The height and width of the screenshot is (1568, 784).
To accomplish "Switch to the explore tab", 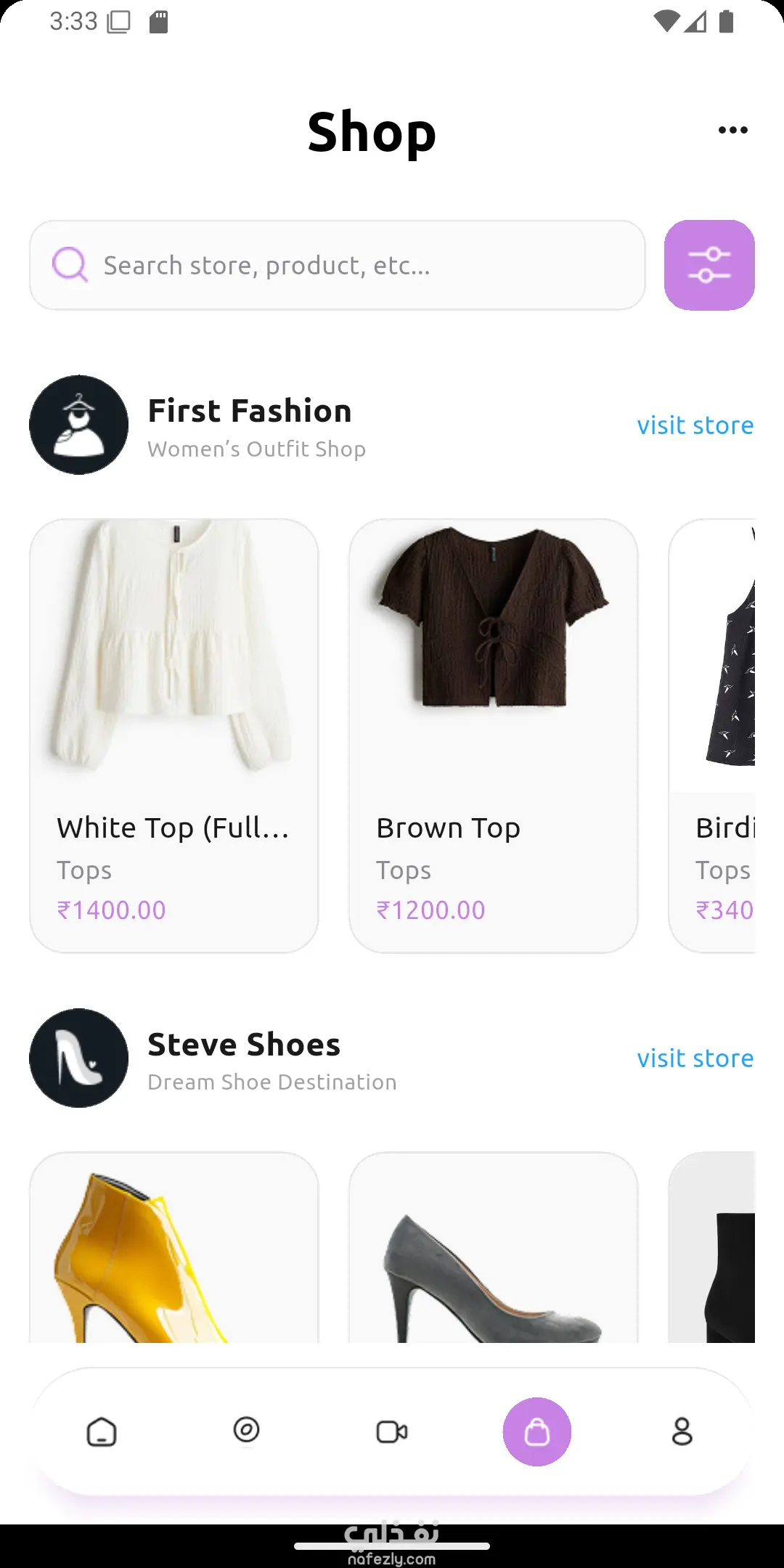I will click(x=247, y=1430).
